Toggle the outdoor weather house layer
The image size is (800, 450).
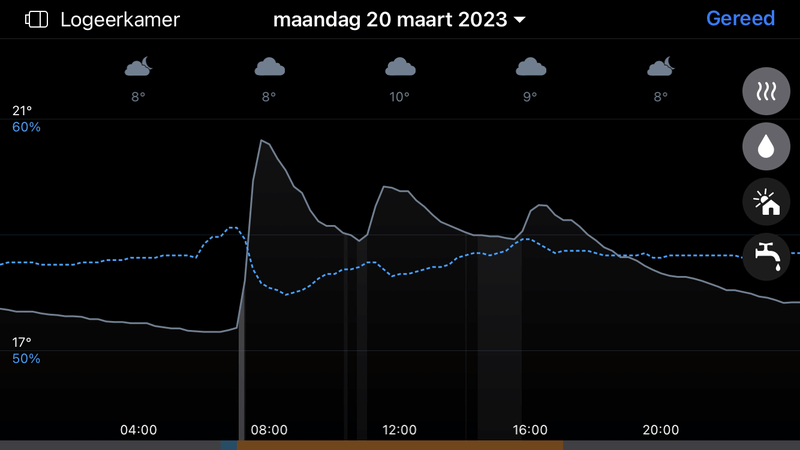766,203
